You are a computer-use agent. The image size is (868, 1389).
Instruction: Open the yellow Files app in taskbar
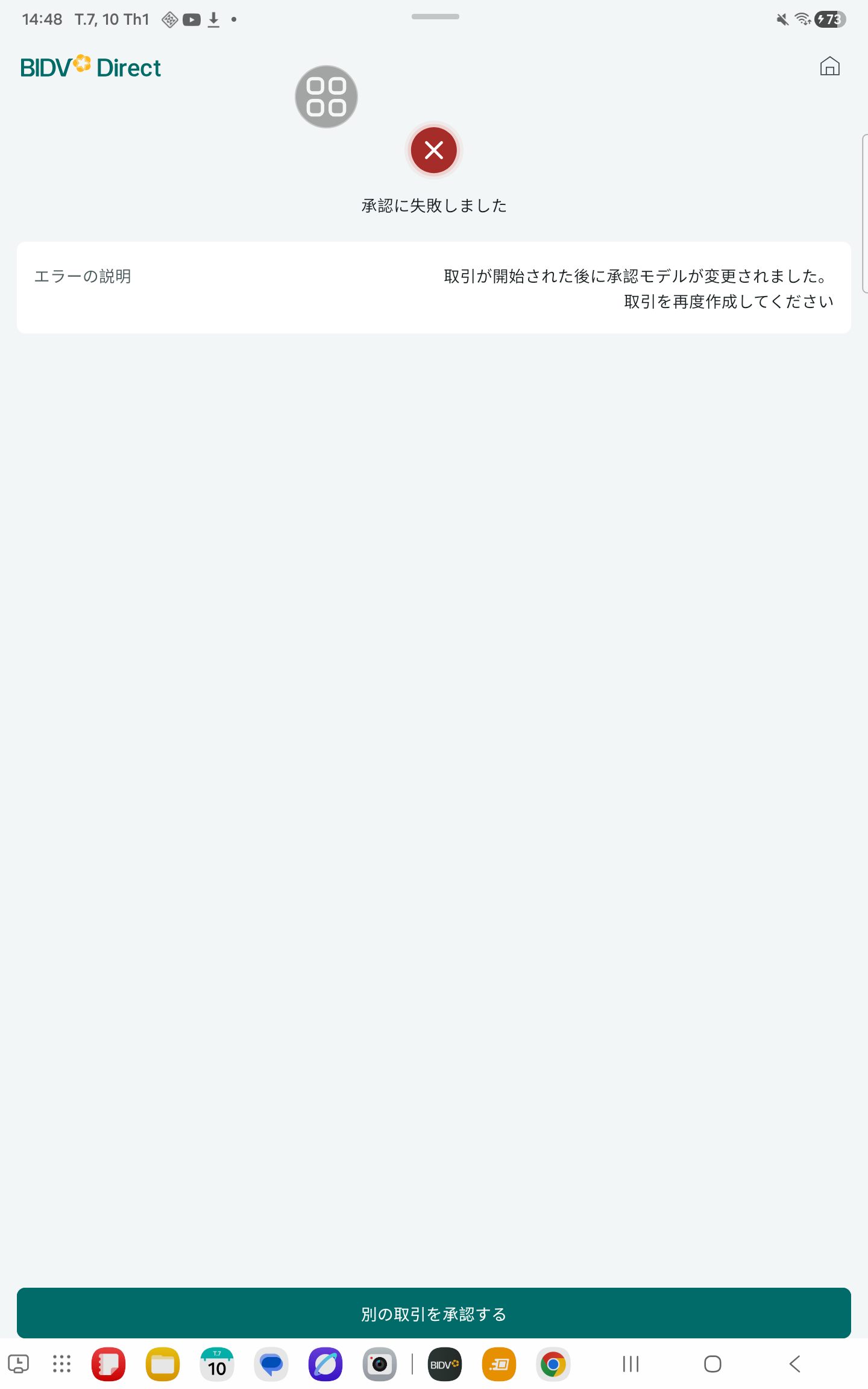point(163,1364)
